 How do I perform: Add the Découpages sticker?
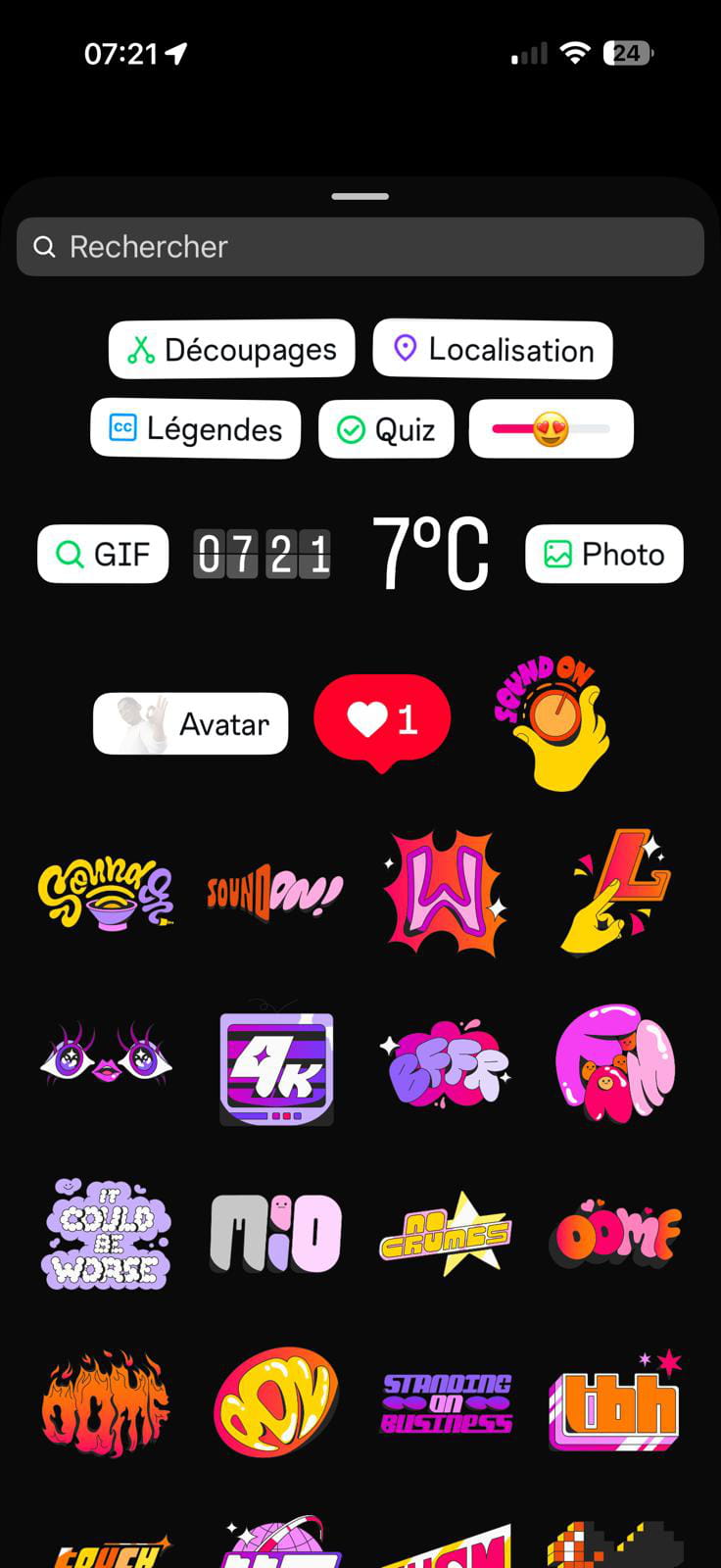point(232,350)
